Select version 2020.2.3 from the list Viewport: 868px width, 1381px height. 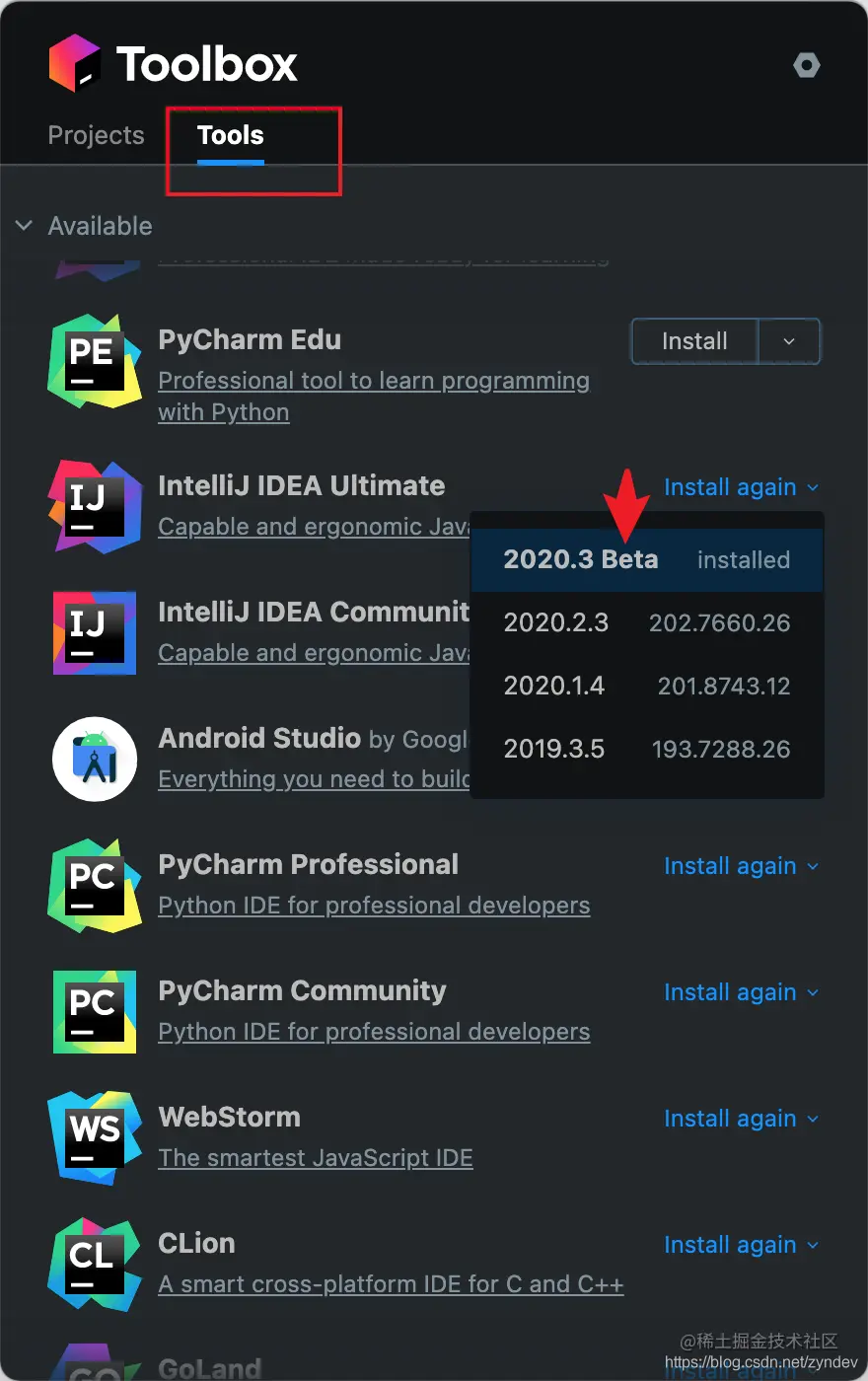point(556,622)
